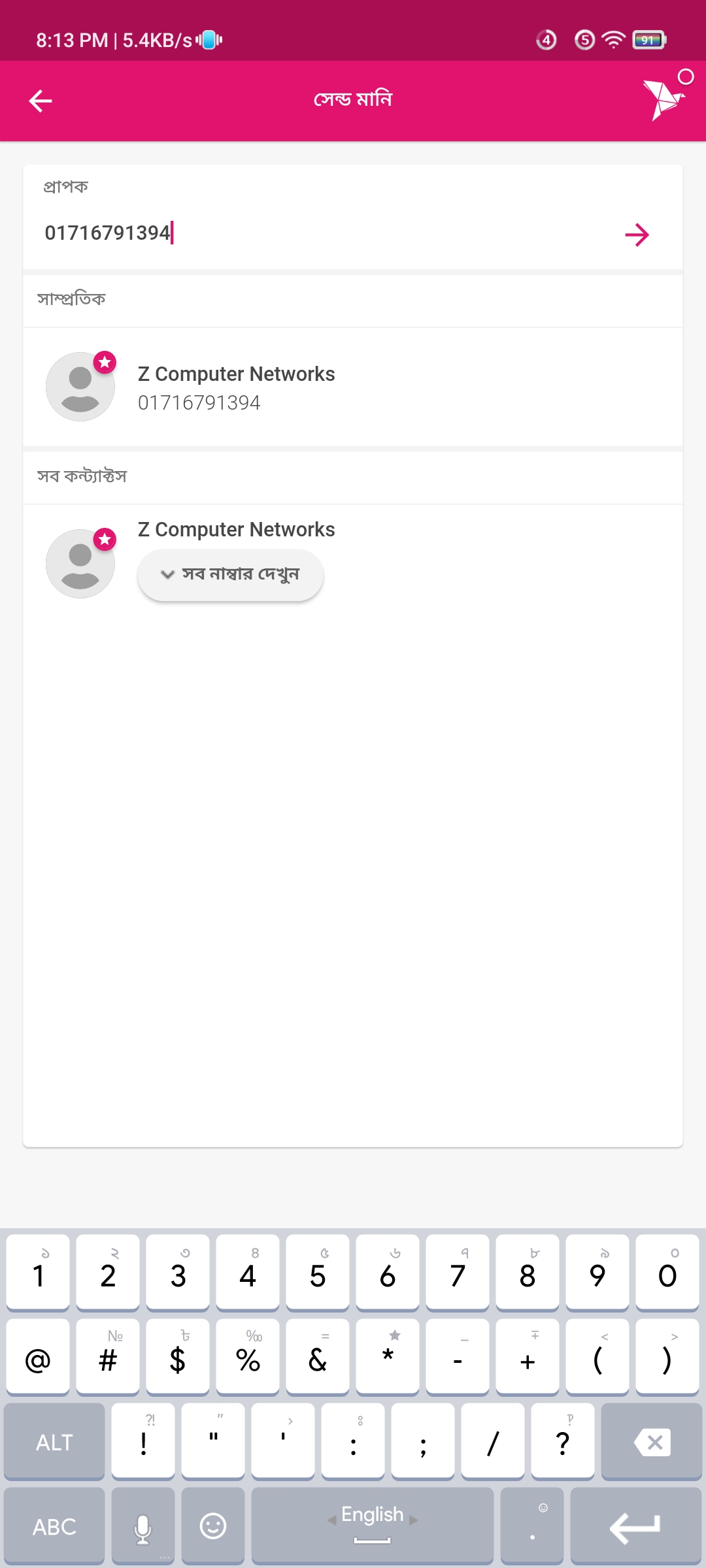This screenshot has height=1568, width=706.
Task: Select recent contact Z Computer Networks 01716791394
Action: [x=353, y=387]
